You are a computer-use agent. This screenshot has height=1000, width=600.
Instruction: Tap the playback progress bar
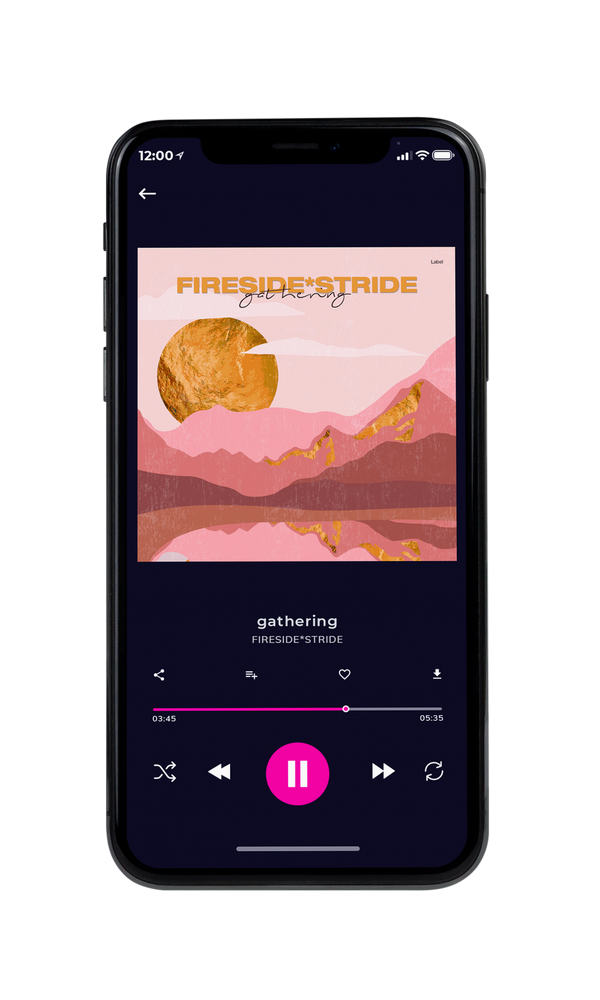[297, 709]
